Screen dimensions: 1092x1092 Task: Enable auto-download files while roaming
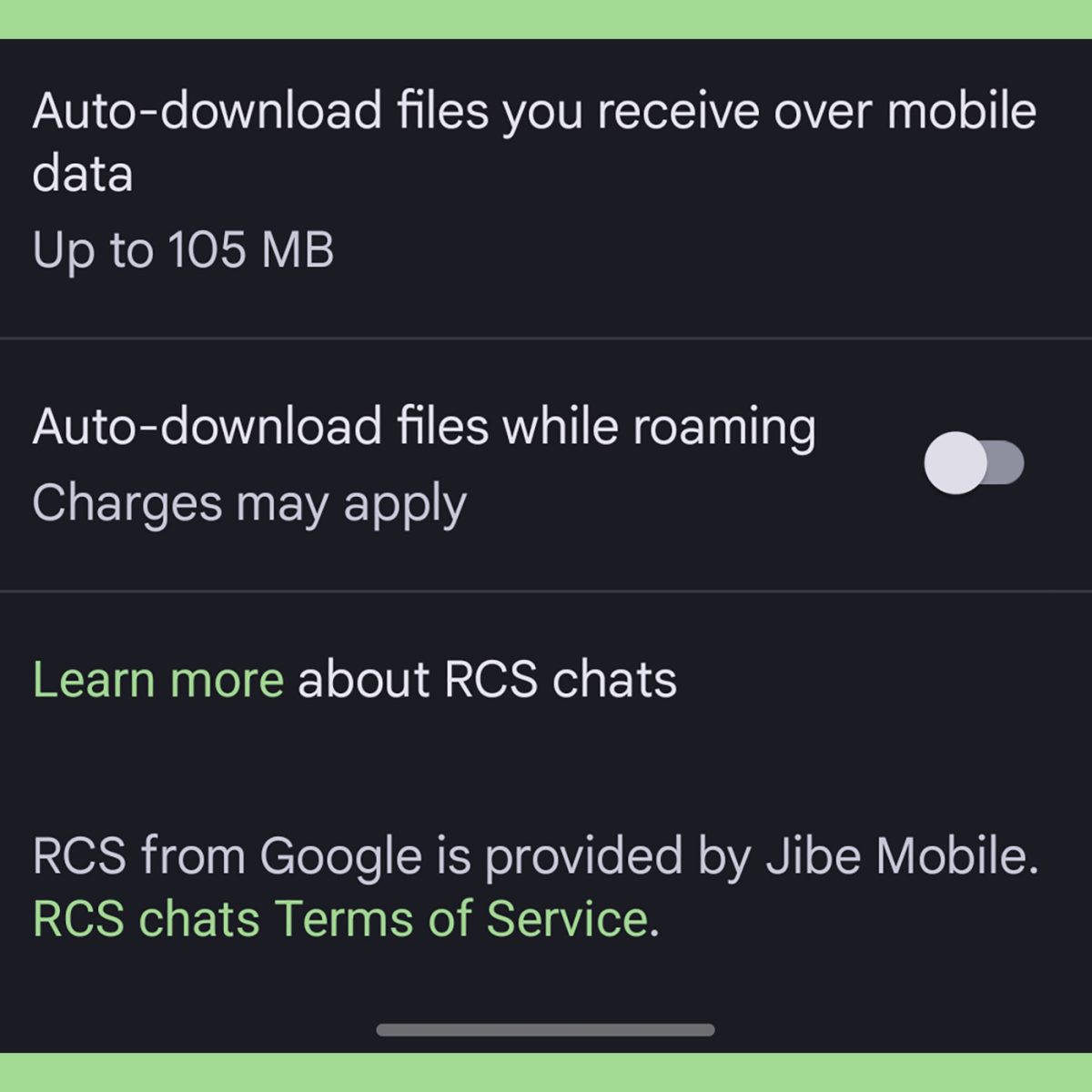[x=973, y=464]
